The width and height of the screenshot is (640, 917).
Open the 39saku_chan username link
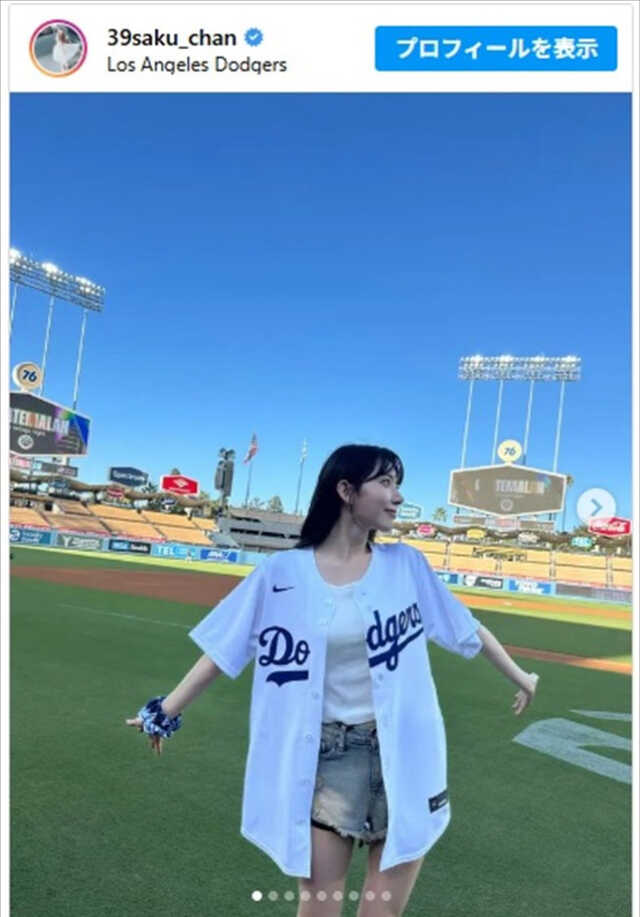click(171, 38)
